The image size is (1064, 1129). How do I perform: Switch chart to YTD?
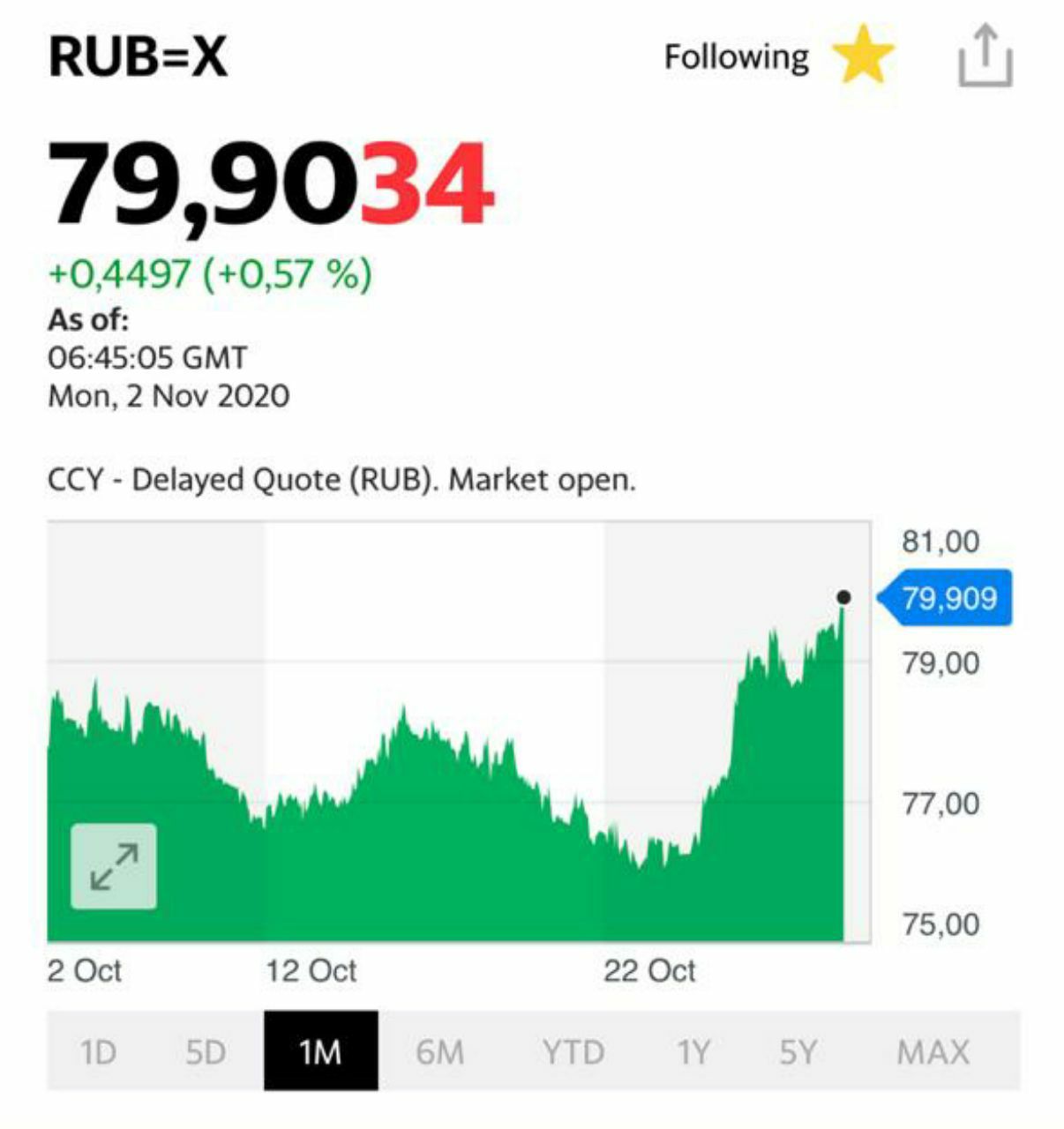573,1051
